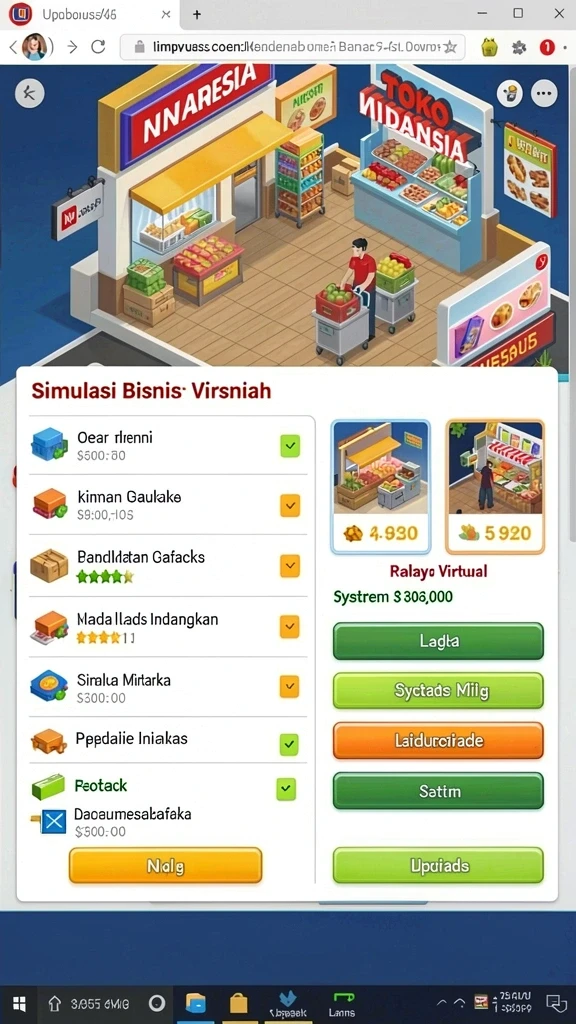Close the browser tab
576x1024 pixels.
166,14
